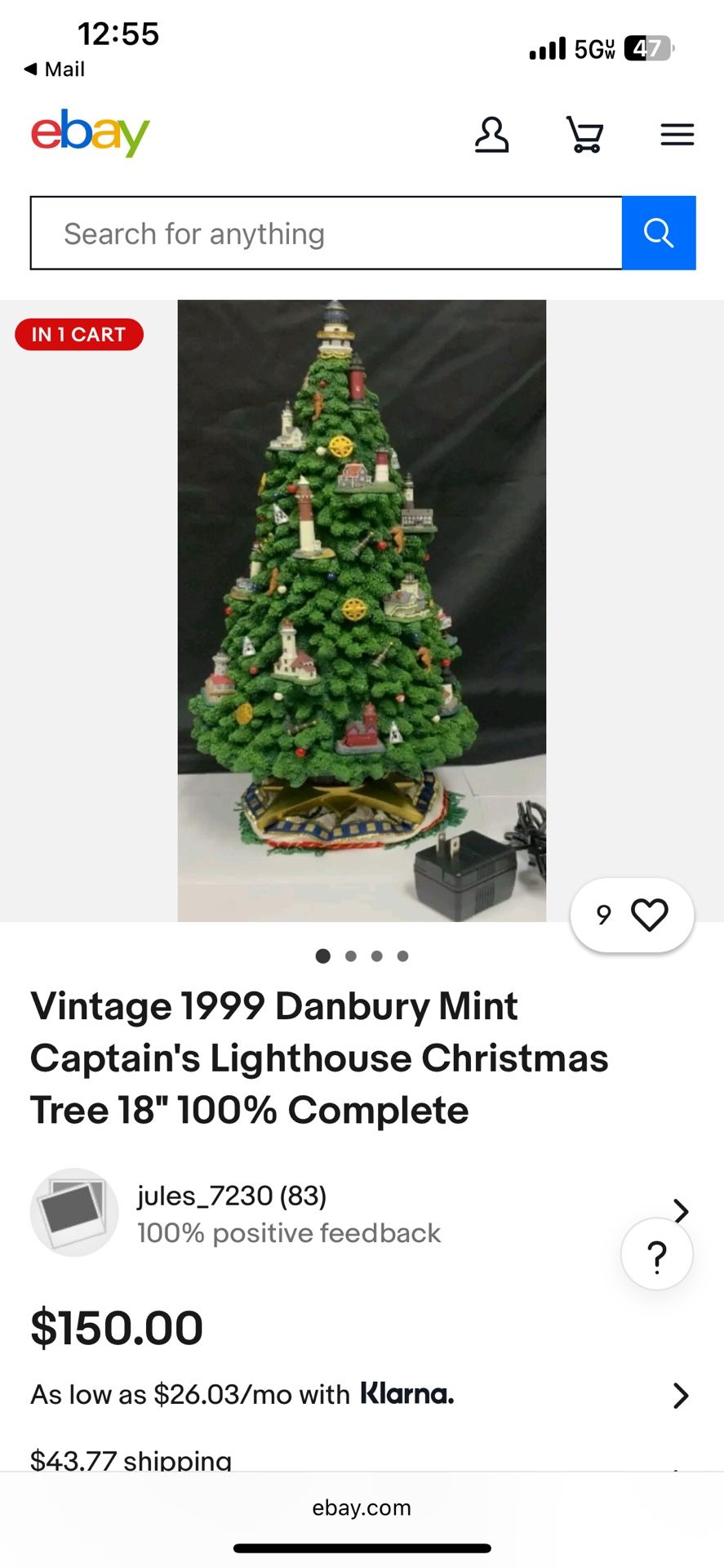Open second image via carousel dot
Viewport: 724px width, 1568px height.
(x=350, y=955)
